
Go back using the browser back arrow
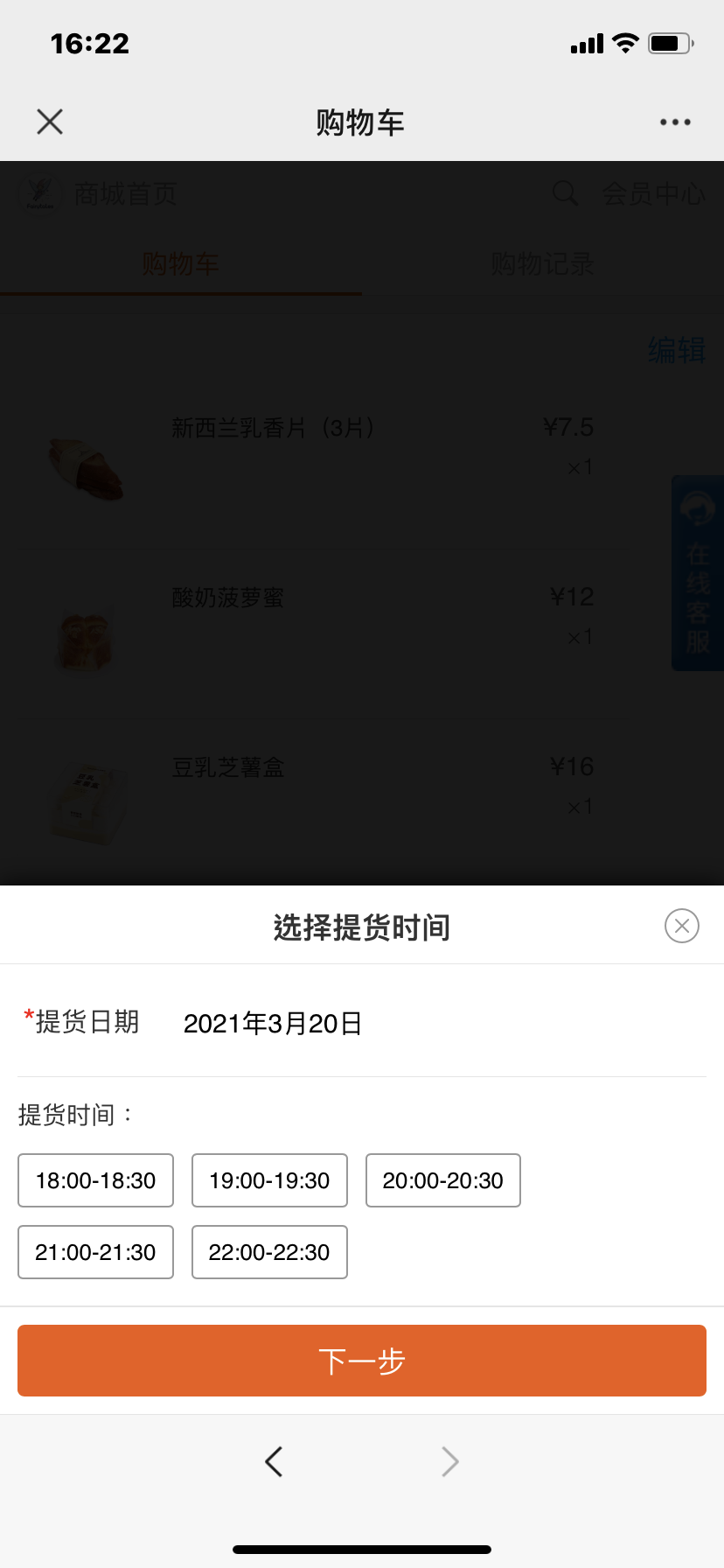[274, 1461]
